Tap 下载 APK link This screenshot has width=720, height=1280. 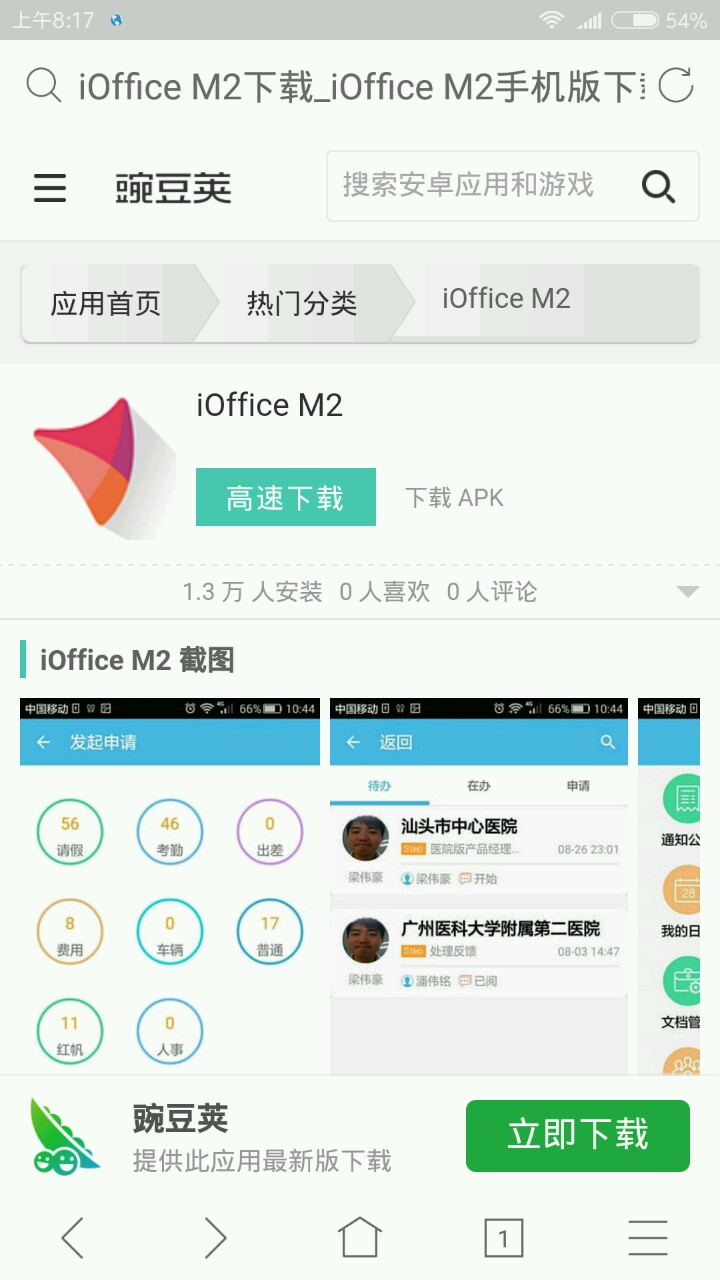click(454, 498)
